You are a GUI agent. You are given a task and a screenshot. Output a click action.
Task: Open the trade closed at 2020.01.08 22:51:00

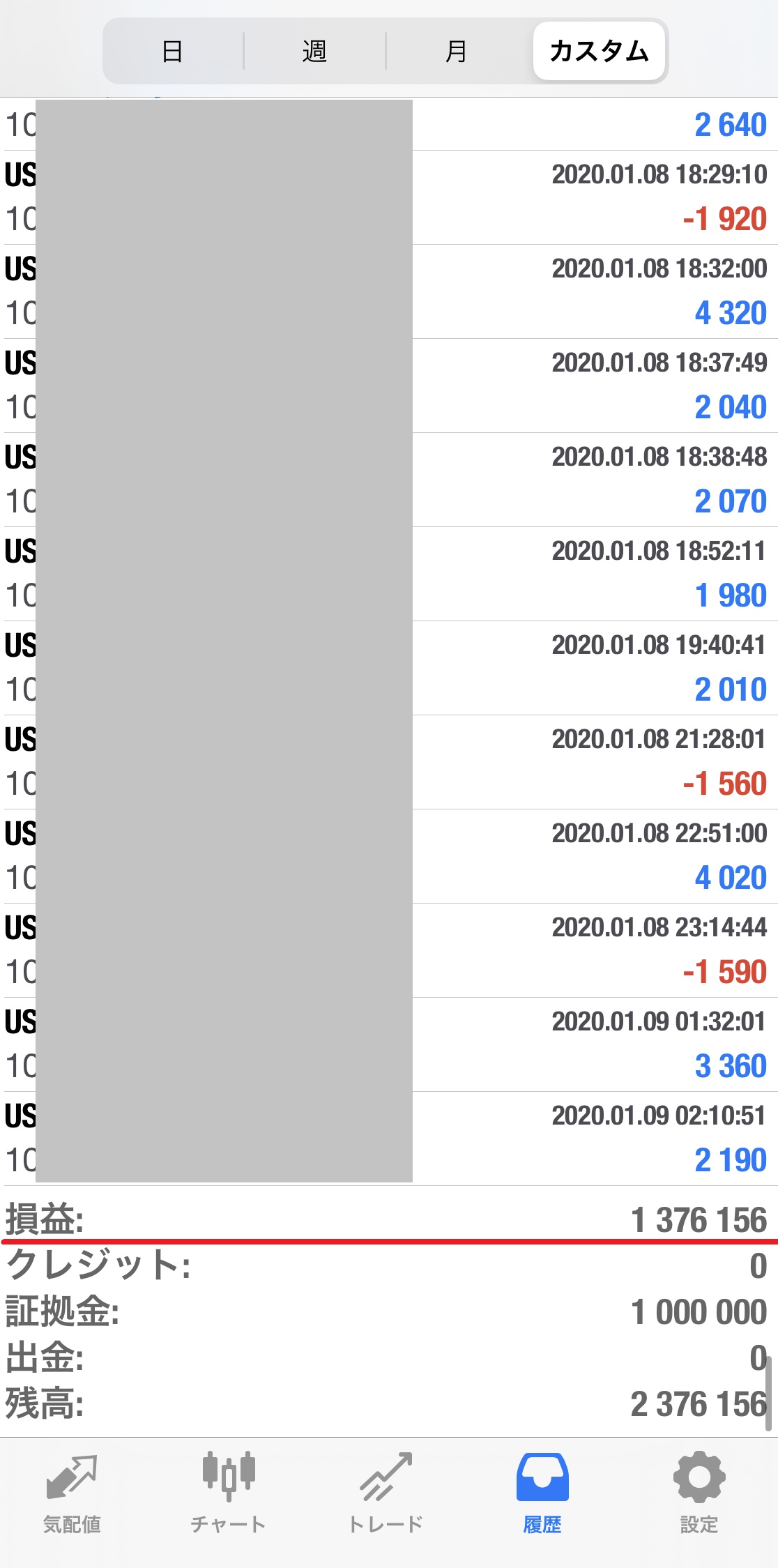(x=389, y=856)
